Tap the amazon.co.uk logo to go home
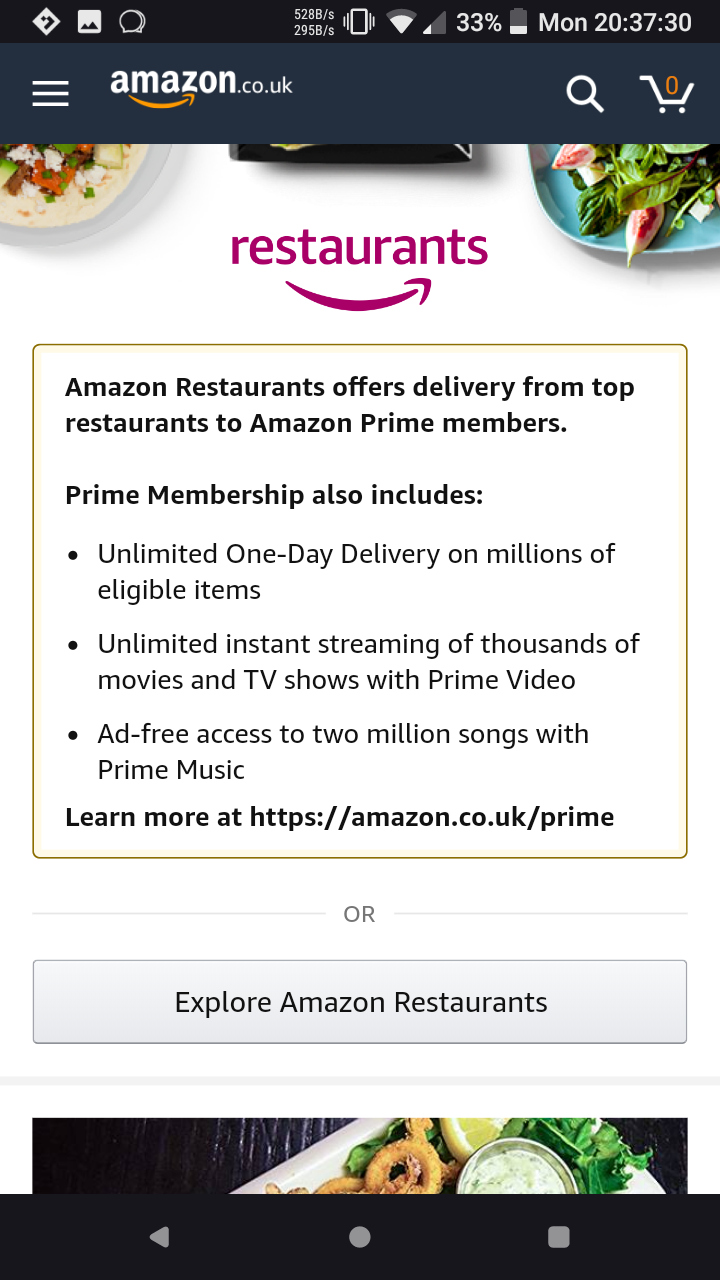Viewport: 720px width, 1280px height. [201, 87]
